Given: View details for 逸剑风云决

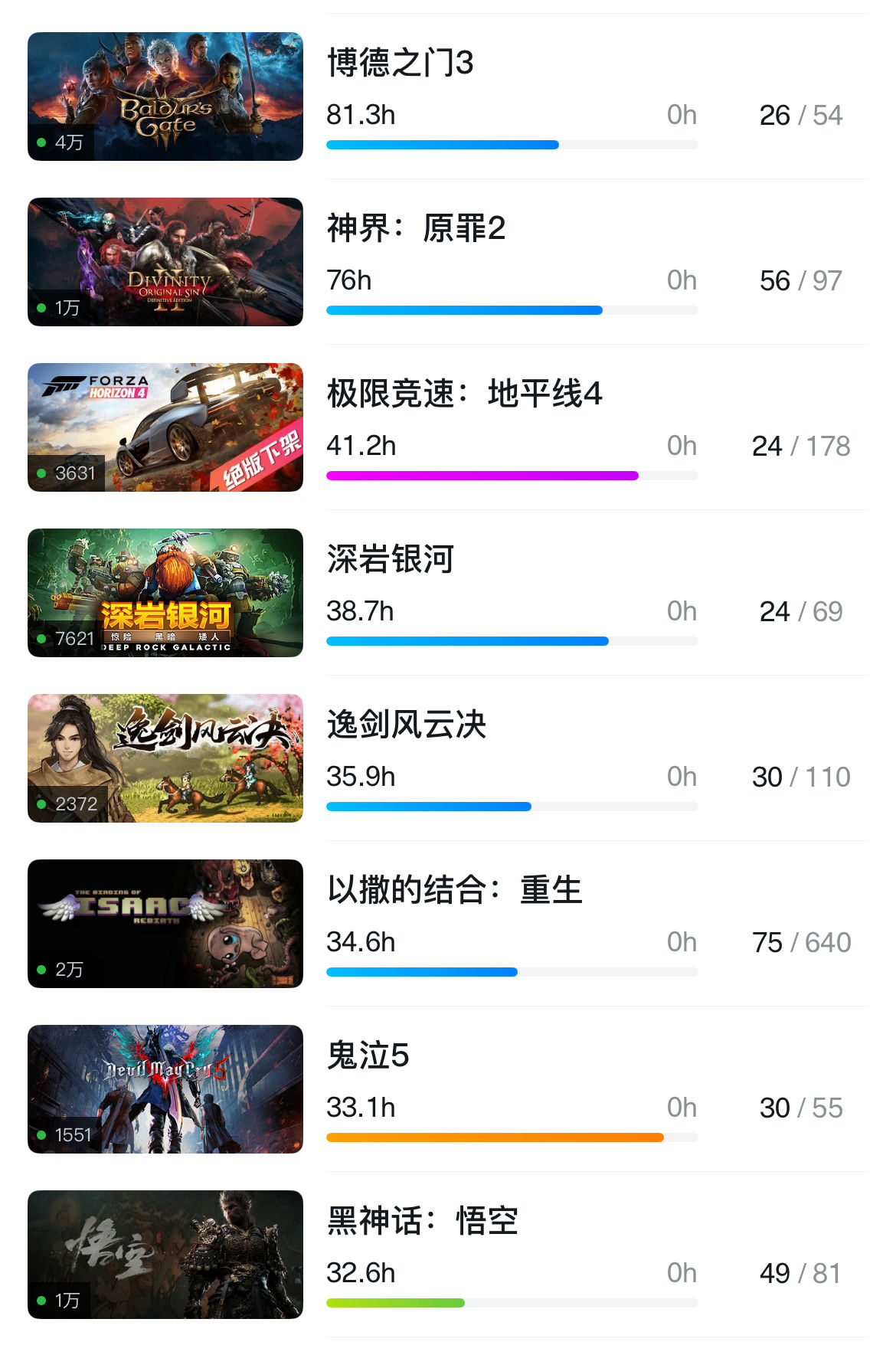Looking at the screenshot, I should tap(406, 725).
